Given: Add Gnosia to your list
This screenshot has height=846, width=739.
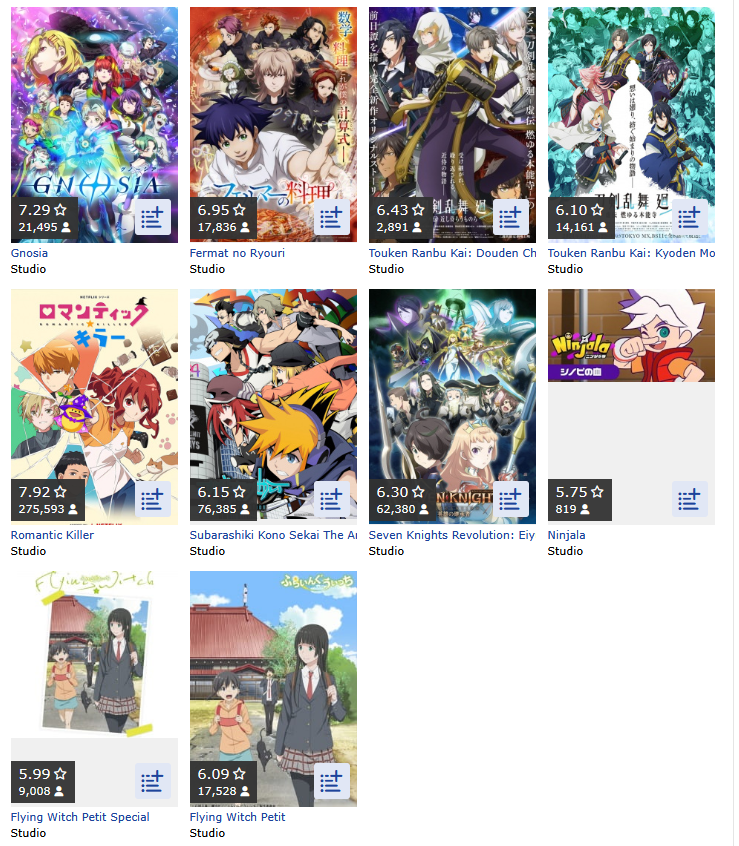Looking at the screenshot, I should (153, 217).
